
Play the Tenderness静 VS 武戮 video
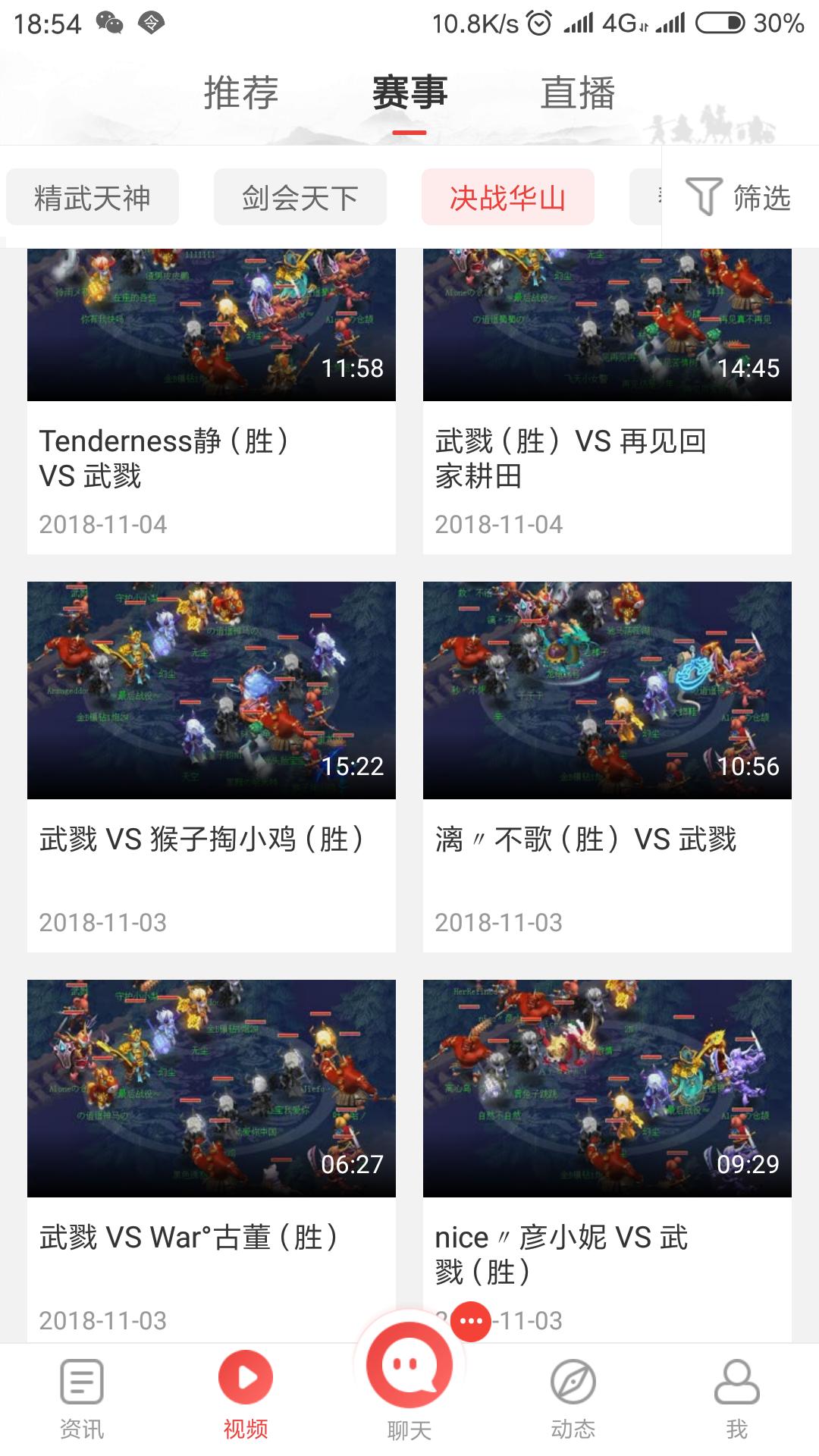tap(211, 326)
